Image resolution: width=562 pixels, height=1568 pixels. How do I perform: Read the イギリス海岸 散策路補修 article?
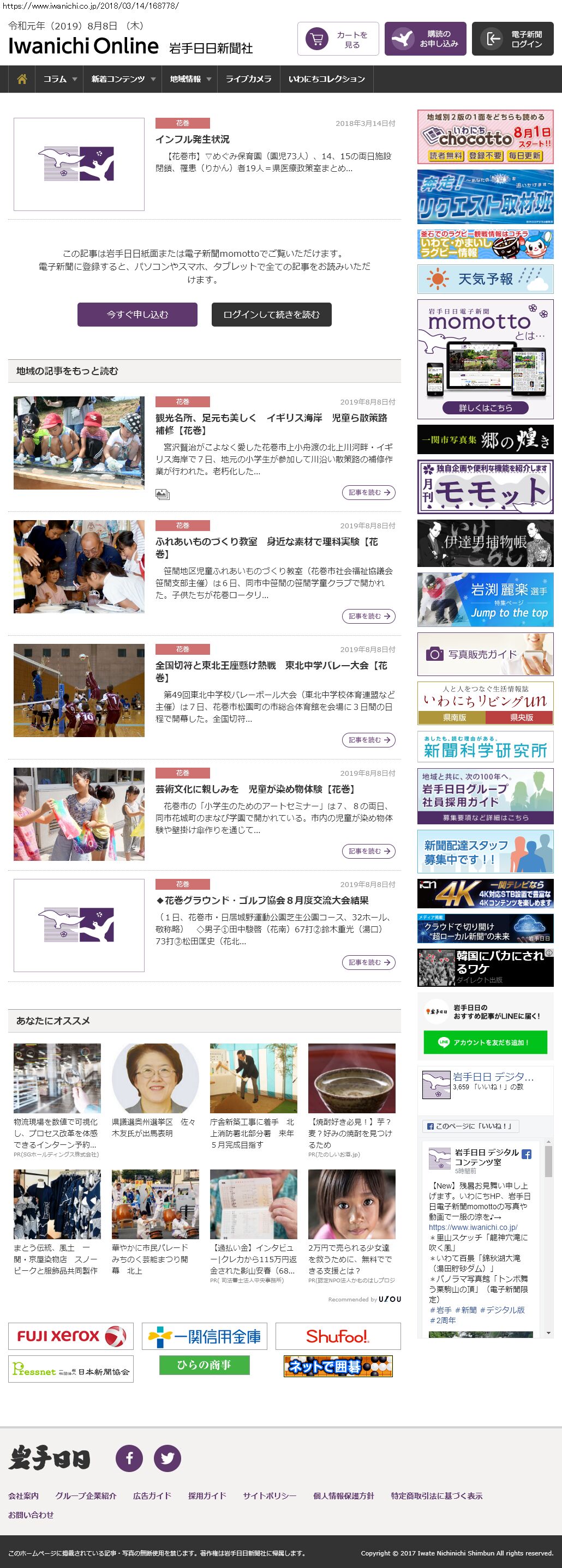(x=271, y=424)
